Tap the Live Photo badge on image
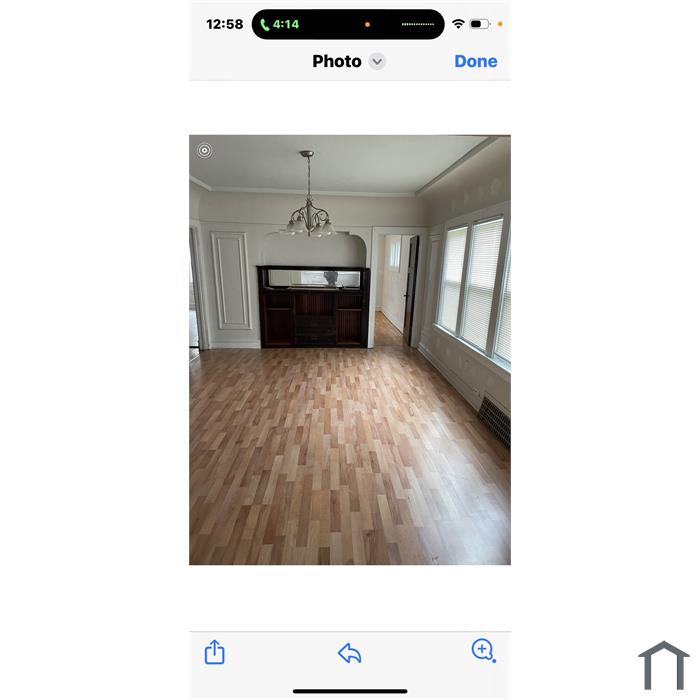The width and height of the screenshot is (700, 700). [205, 151]
